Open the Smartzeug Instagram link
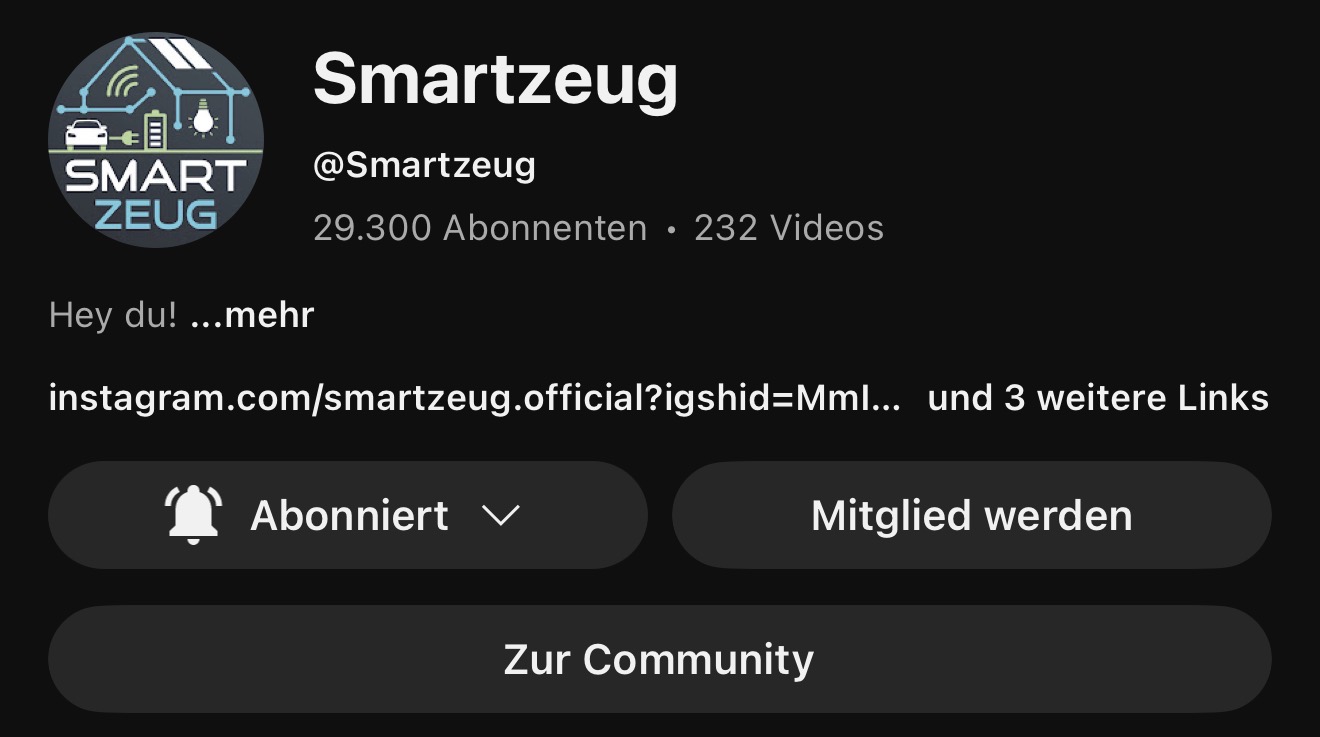 474,398
